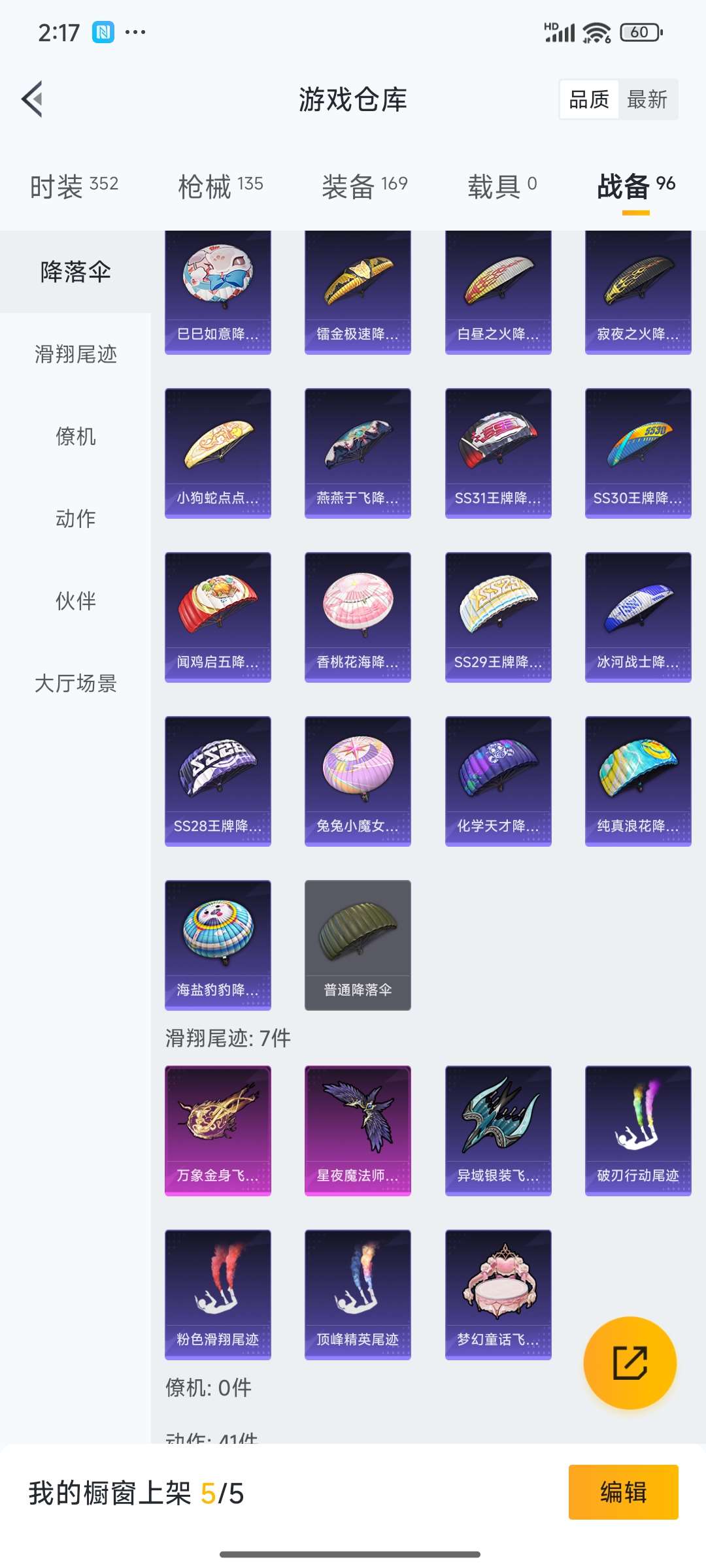
Task: Select 僚机 in the sidebar
Action: click(75, 436)
